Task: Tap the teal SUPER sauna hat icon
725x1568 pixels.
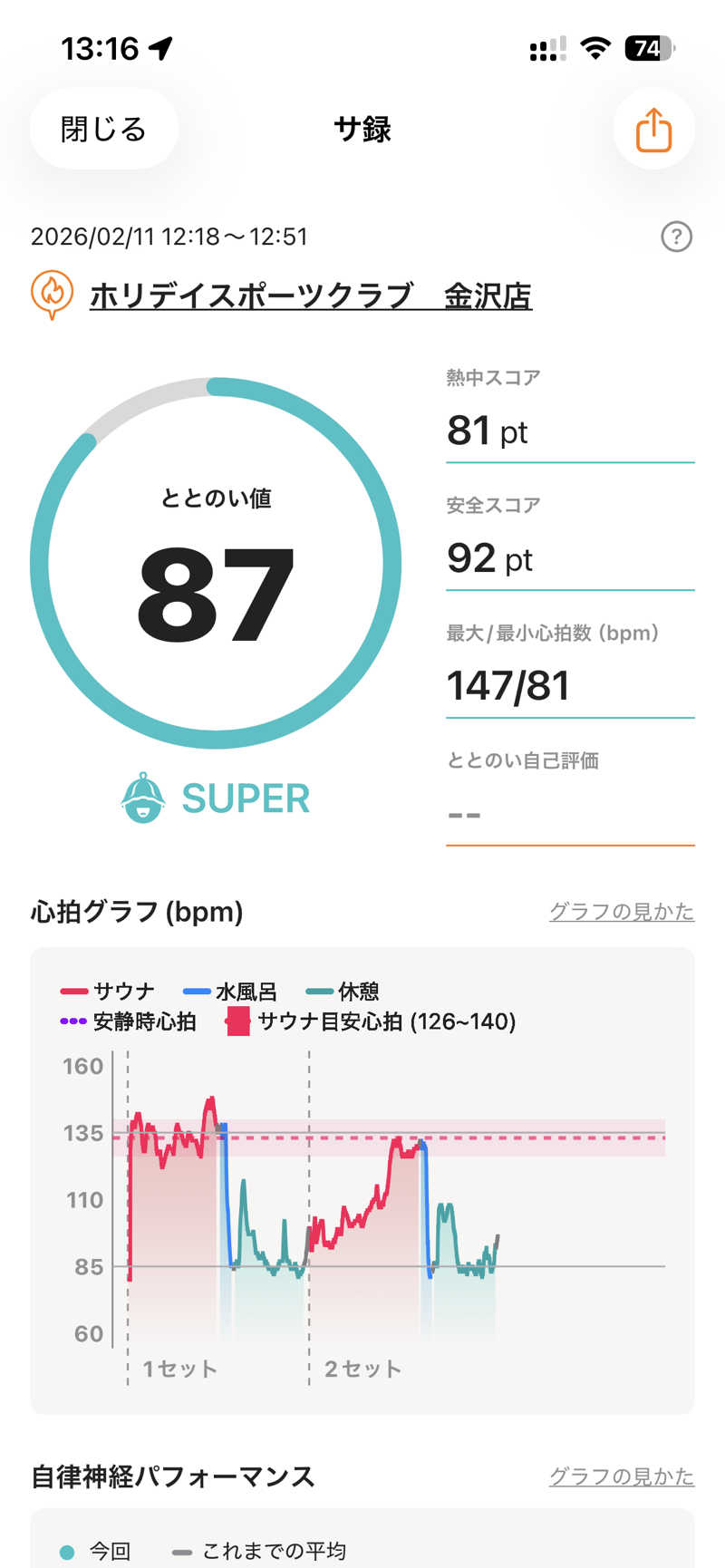Action: pyautogui.click(x=145, y=798)
